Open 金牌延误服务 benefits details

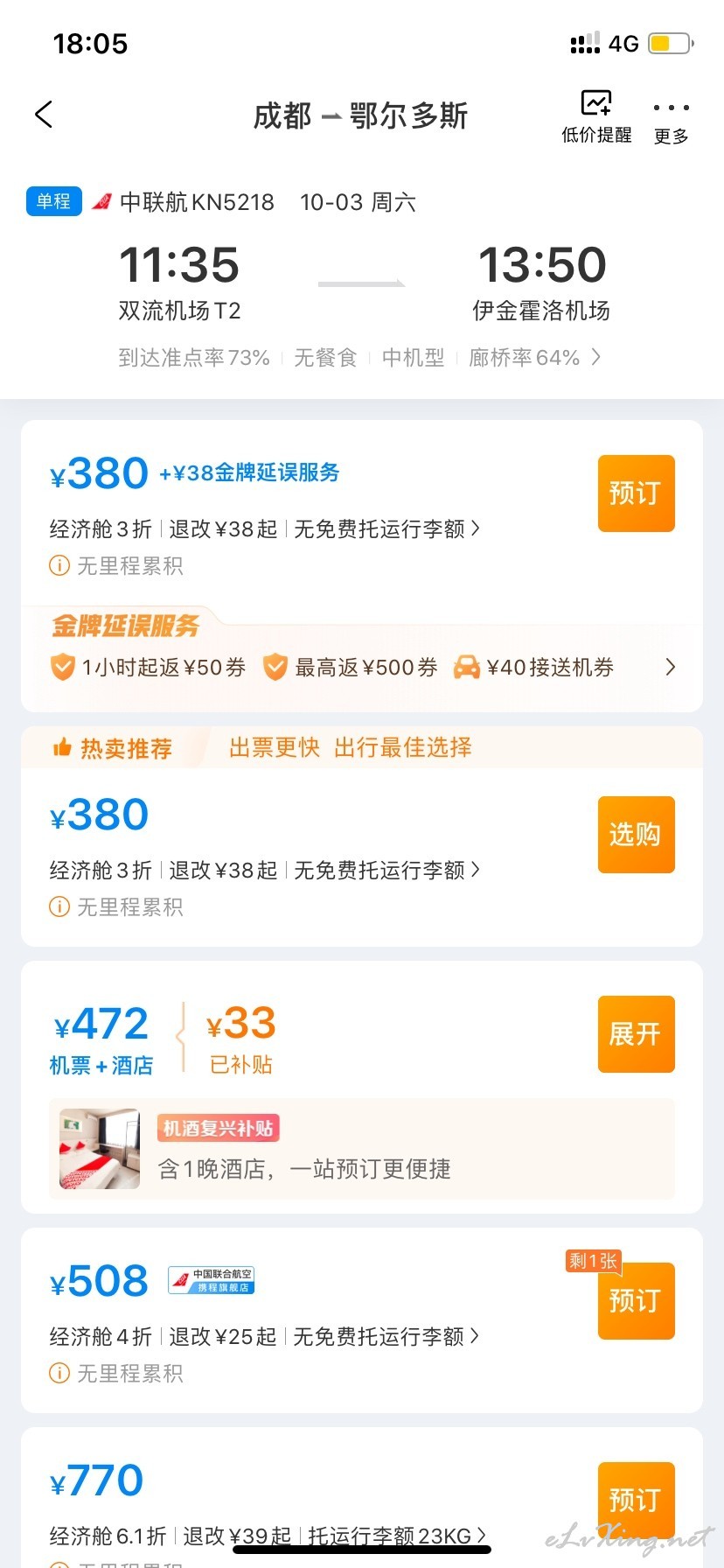pyautogui.click(x=670, y=667)
